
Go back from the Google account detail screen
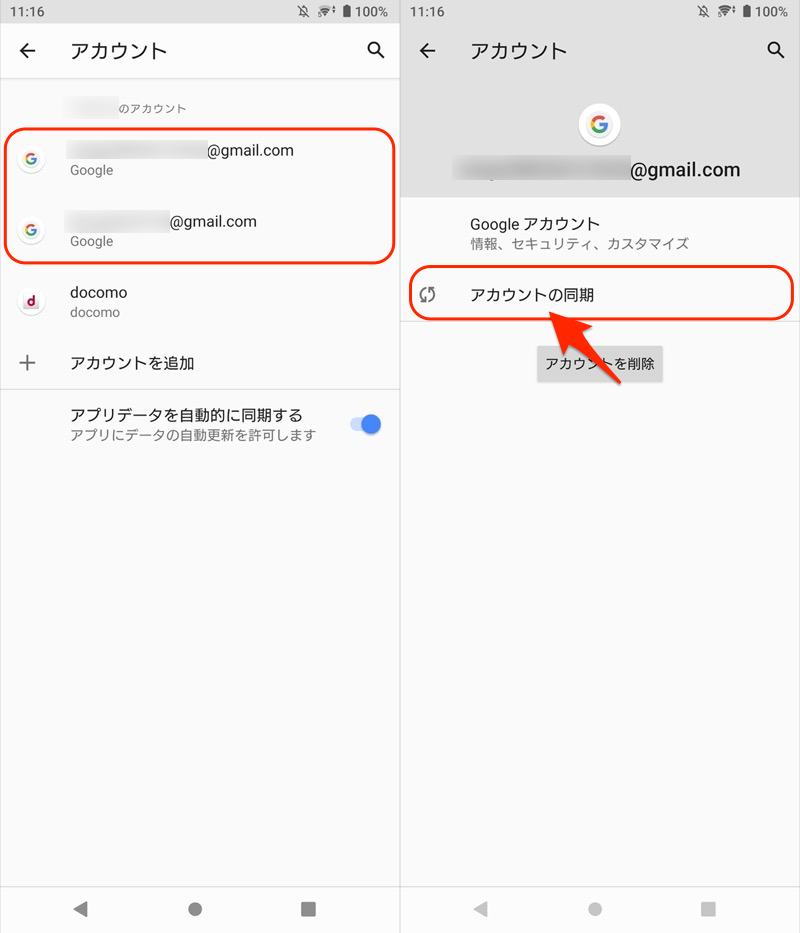coord(428,51)
